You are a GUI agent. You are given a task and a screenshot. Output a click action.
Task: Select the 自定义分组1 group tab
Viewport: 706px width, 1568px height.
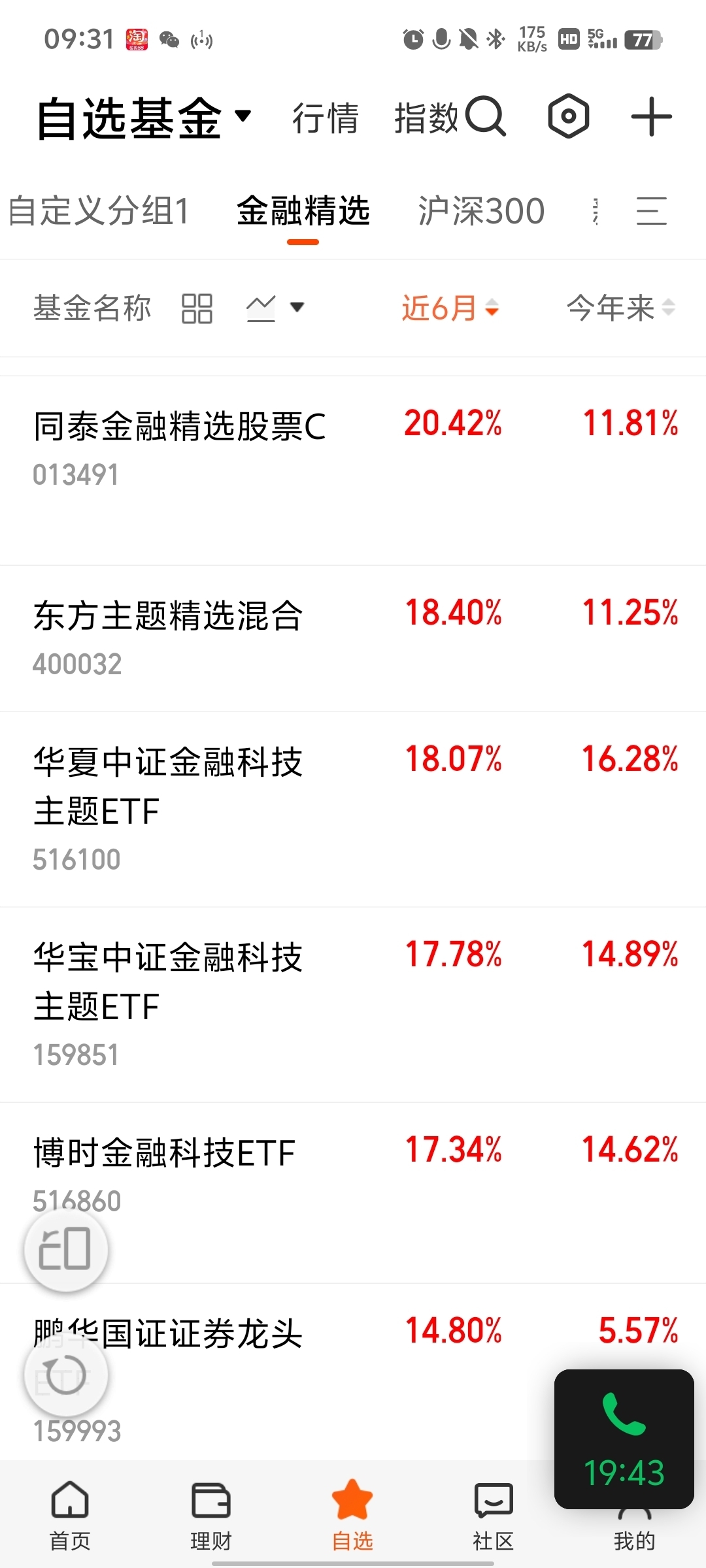(99, 211)
